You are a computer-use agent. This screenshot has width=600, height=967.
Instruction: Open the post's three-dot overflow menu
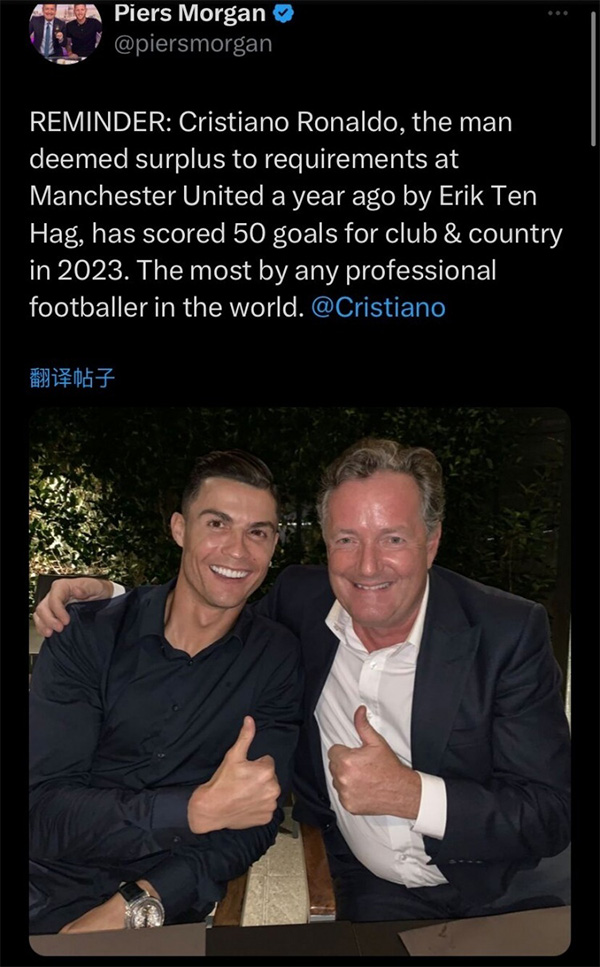click(x=556, y=13)
